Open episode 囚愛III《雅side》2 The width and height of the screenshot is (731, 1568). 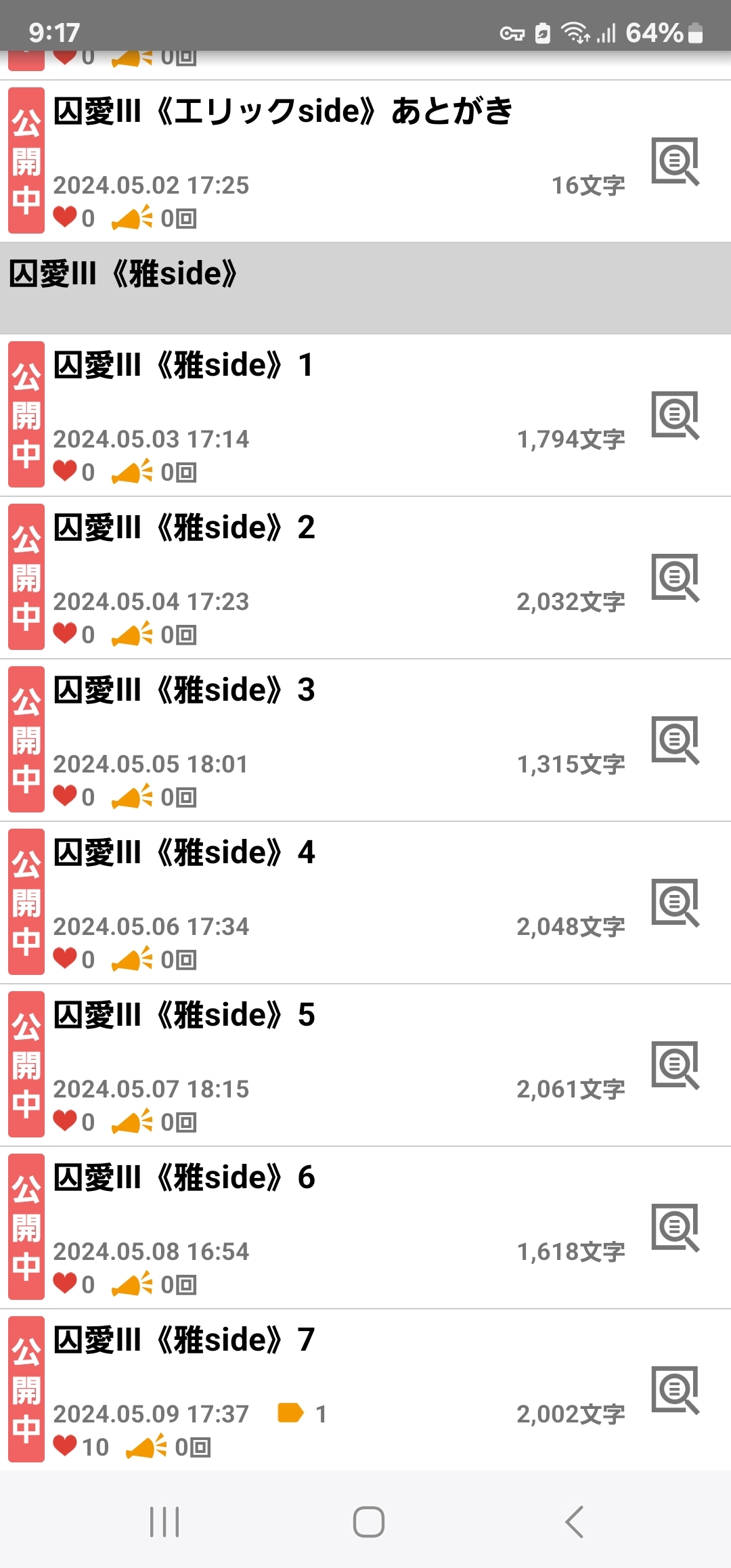(x=184, y=528)
